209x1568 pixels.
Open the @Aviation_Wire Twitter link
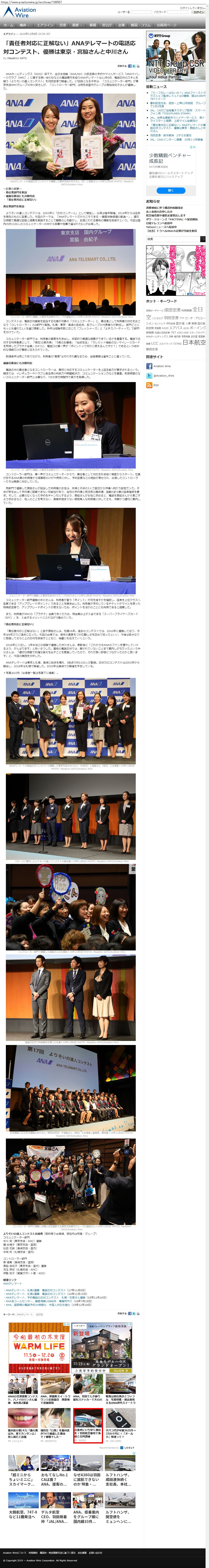pyautogui.click(x=163, y=376)
